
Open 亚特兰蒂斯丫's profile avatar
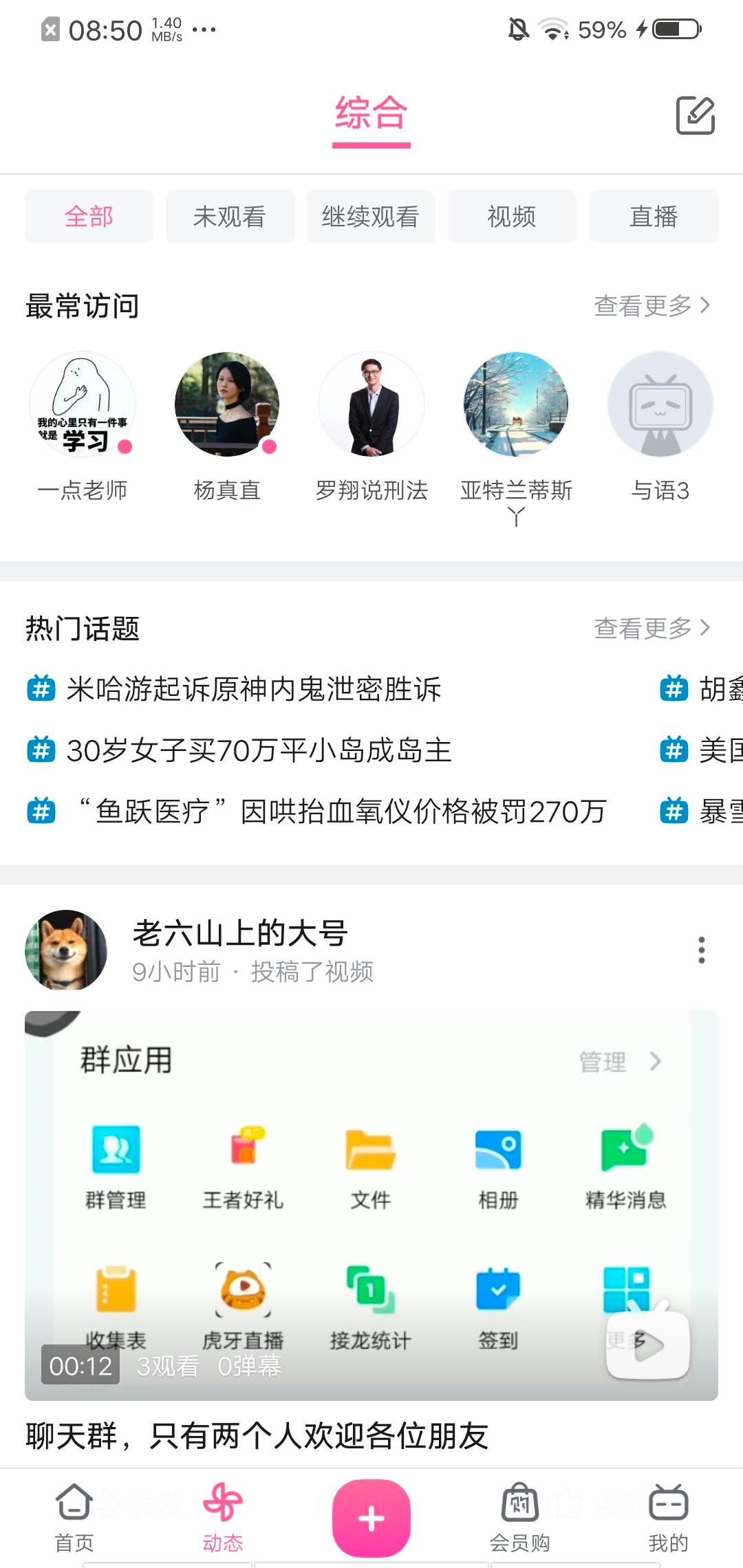pos(516,404)
